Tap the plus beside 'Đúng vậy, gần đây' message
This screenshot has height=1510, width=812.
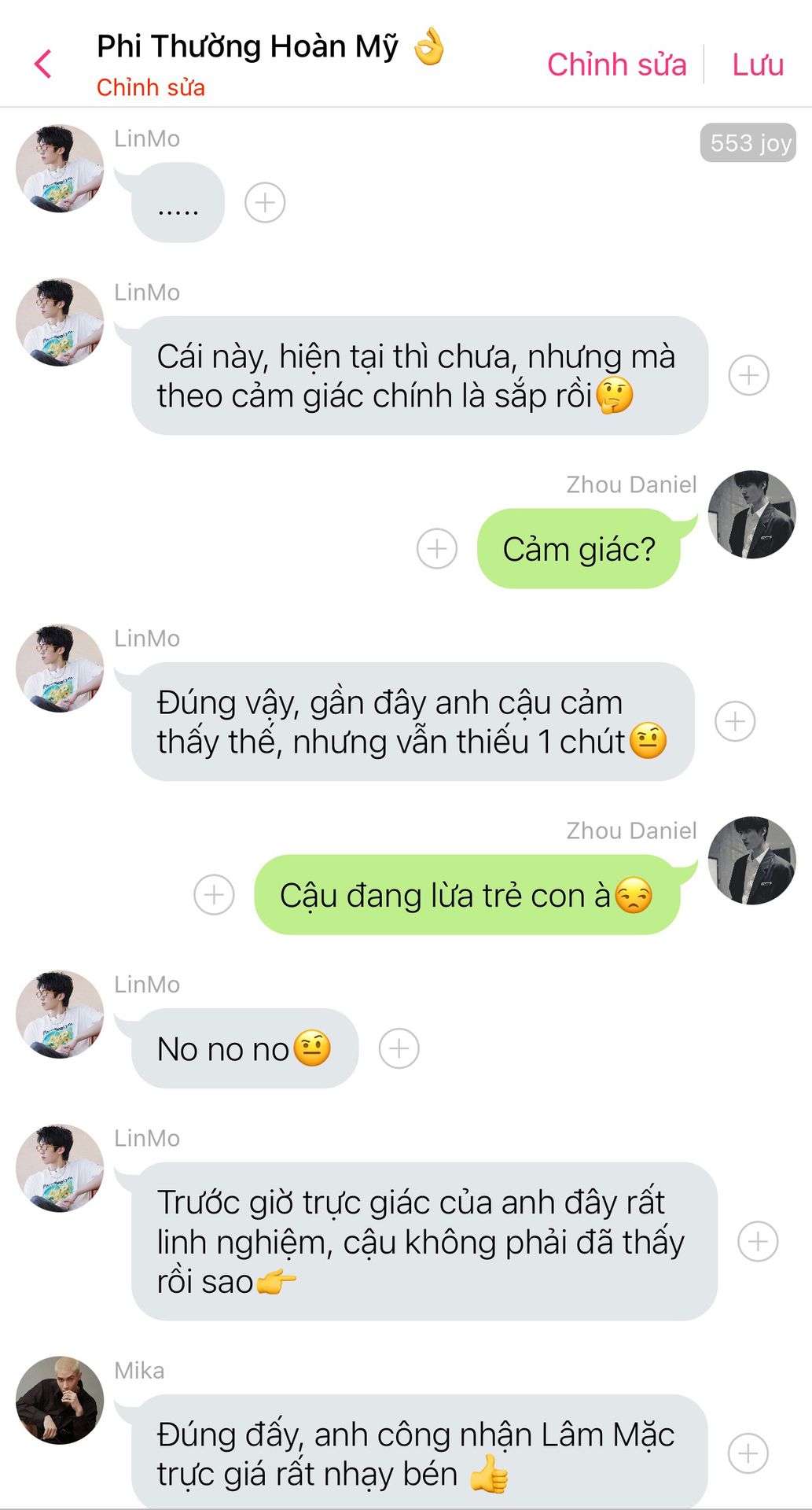(735, 721)
